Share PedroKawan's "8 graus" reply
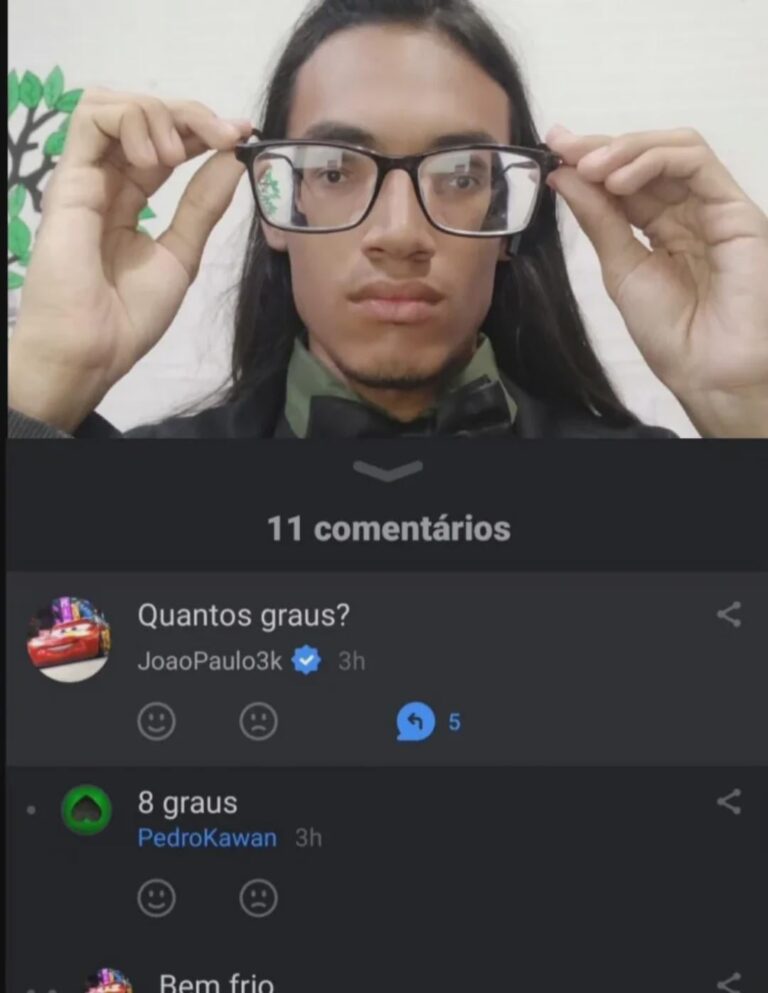The height and width of the screenshot is (993, 768). point(729,801)
